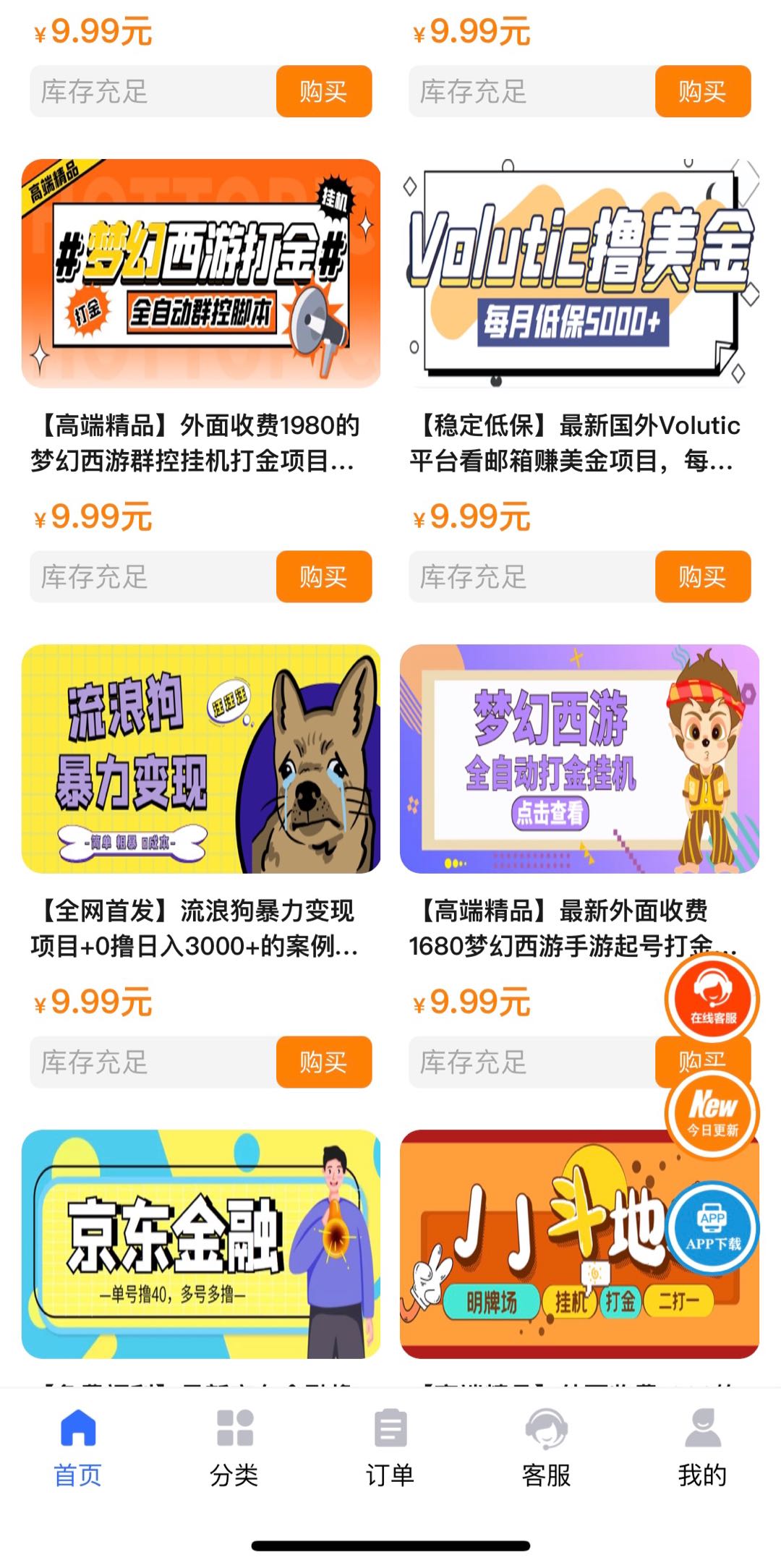
Task: Tap 购买 for the Volutic 赚美金 item
Action: coord(702,577)
